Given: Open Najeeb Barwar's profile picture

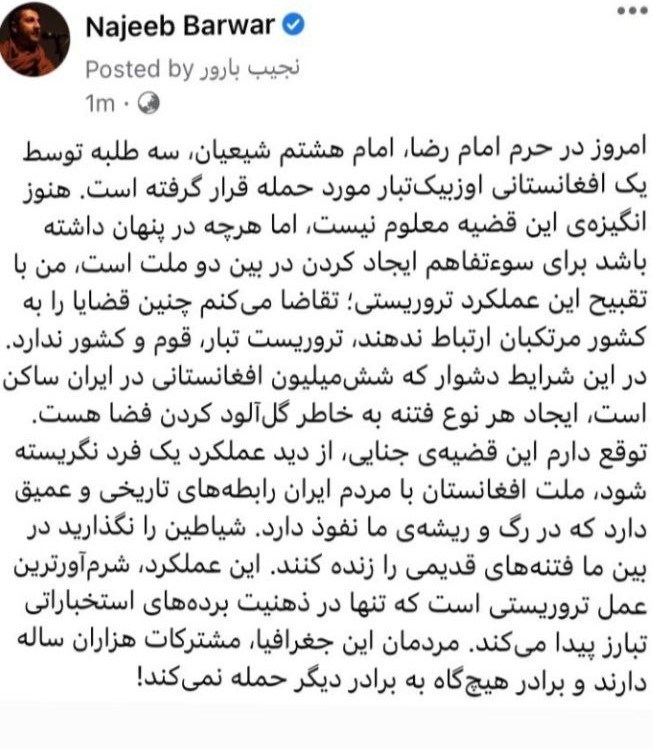Looking at the screenshot, I should [34, 39].
